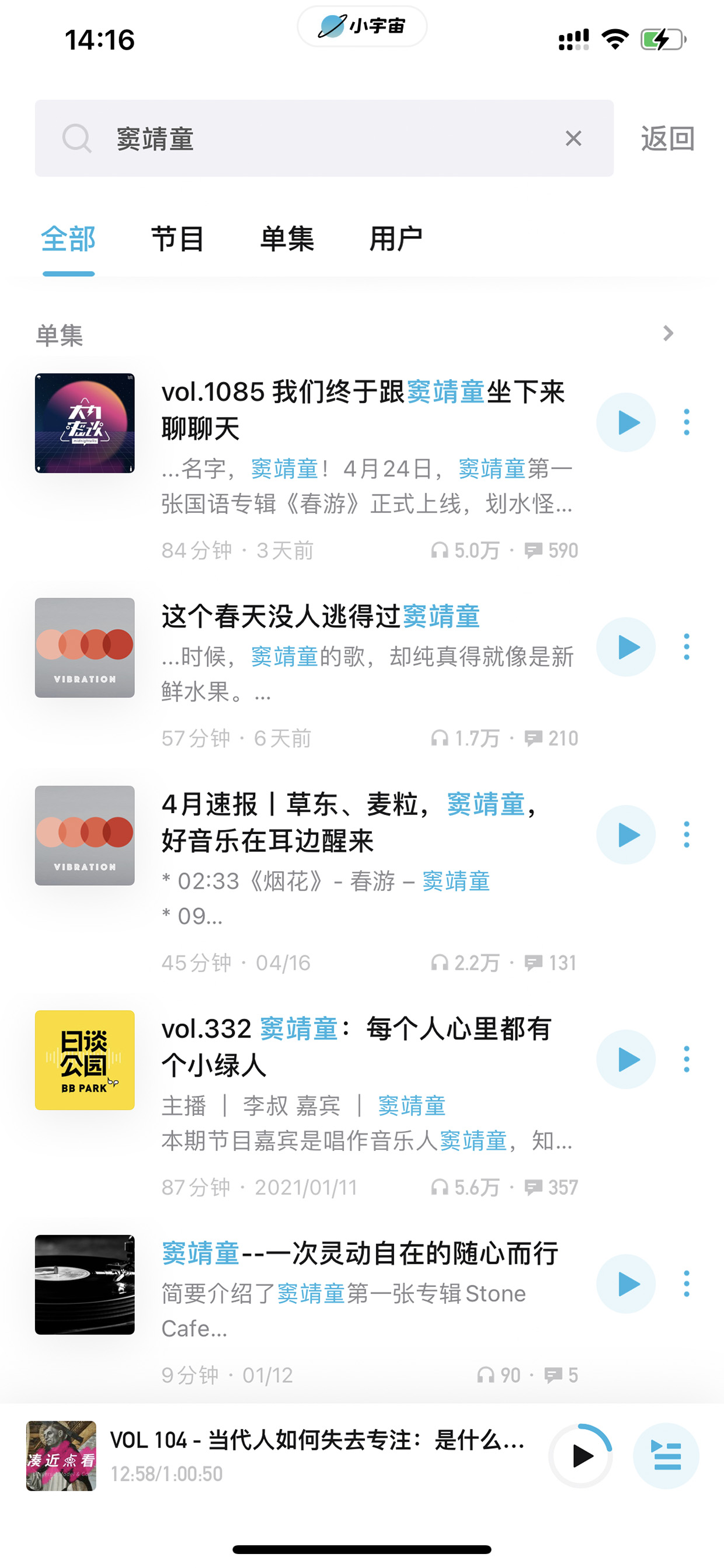Open the playlist queue button
Screen dimensions: 724x1568
click(x=666, y=1456)
